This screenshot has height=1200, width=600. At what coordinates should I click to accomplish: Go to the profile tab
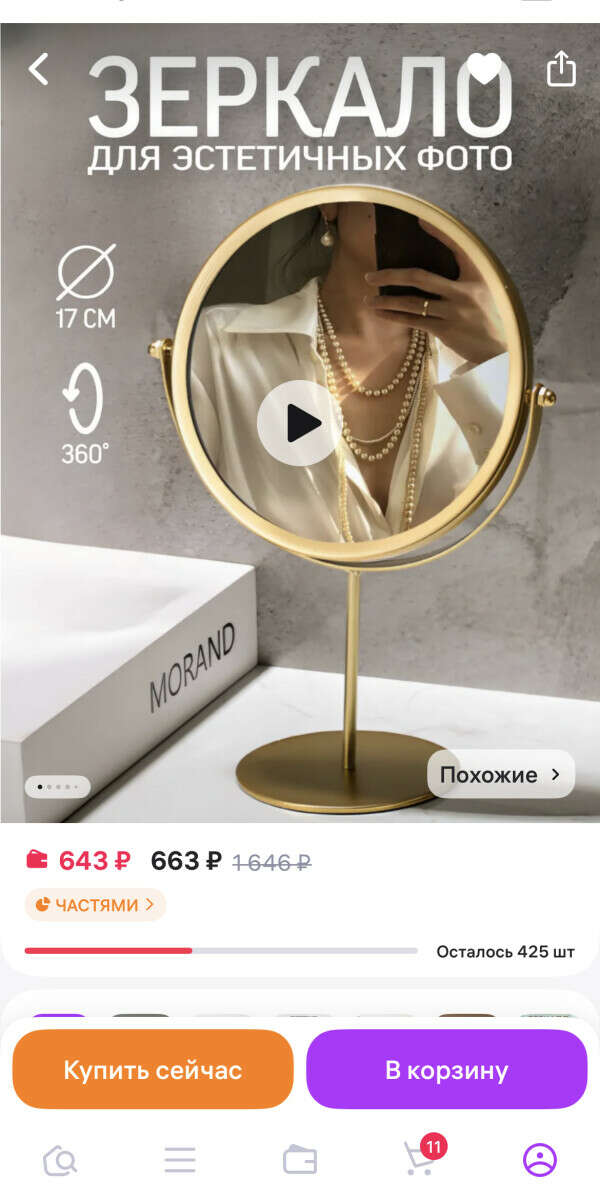tap(540, 1160)
